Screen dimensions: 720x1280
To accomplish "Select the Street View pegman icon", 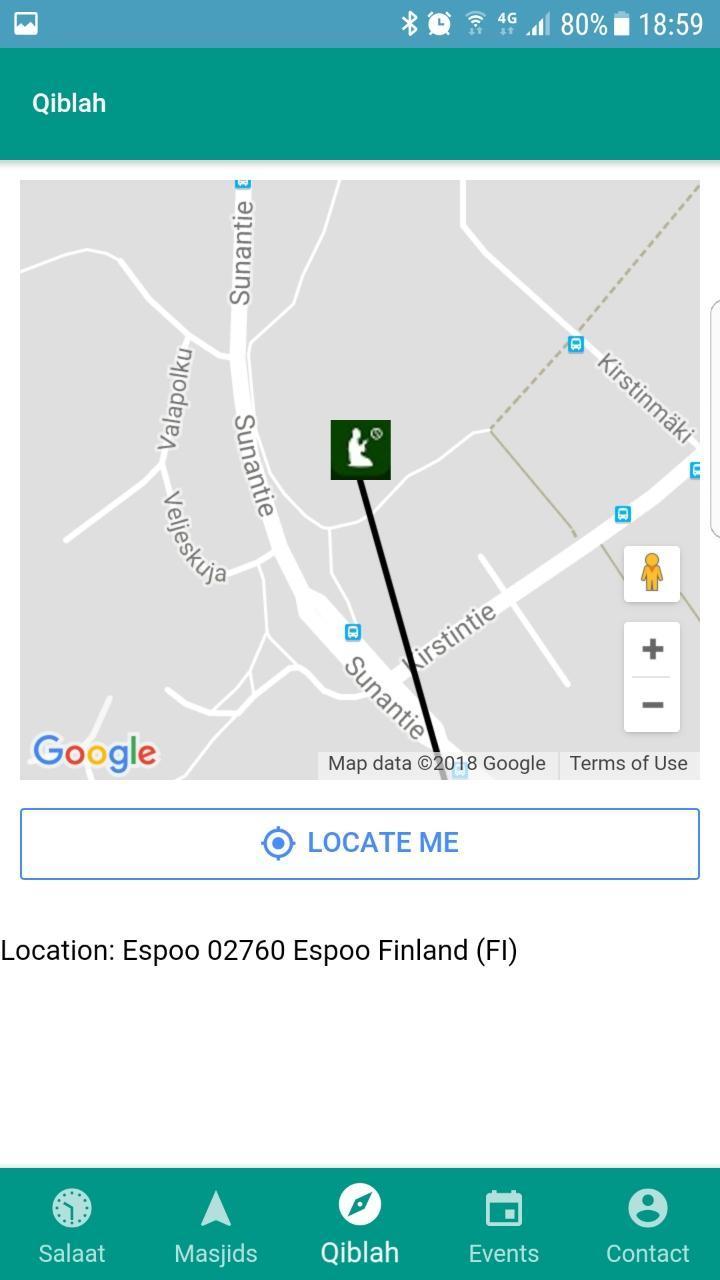I will tap(652, 573).
